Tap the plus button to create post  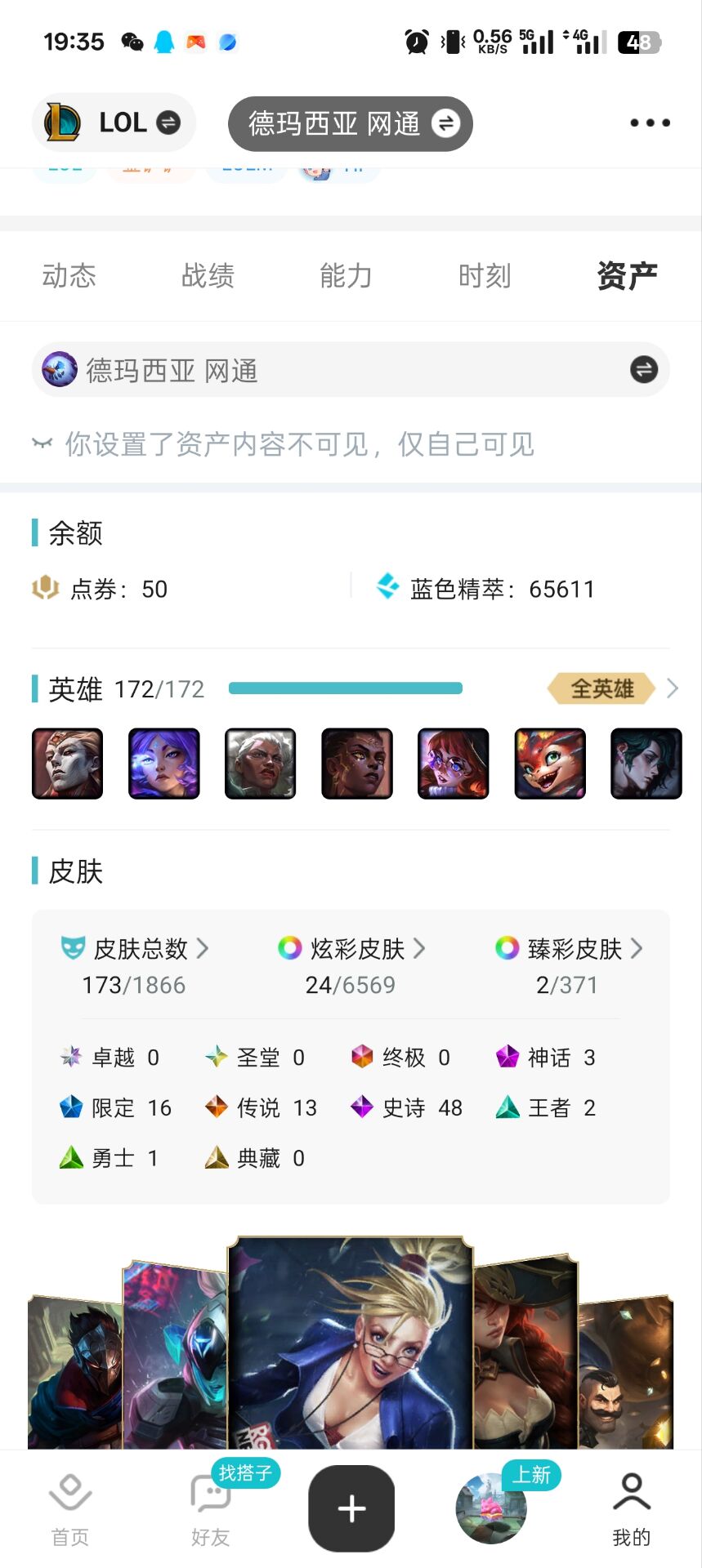351,1508
